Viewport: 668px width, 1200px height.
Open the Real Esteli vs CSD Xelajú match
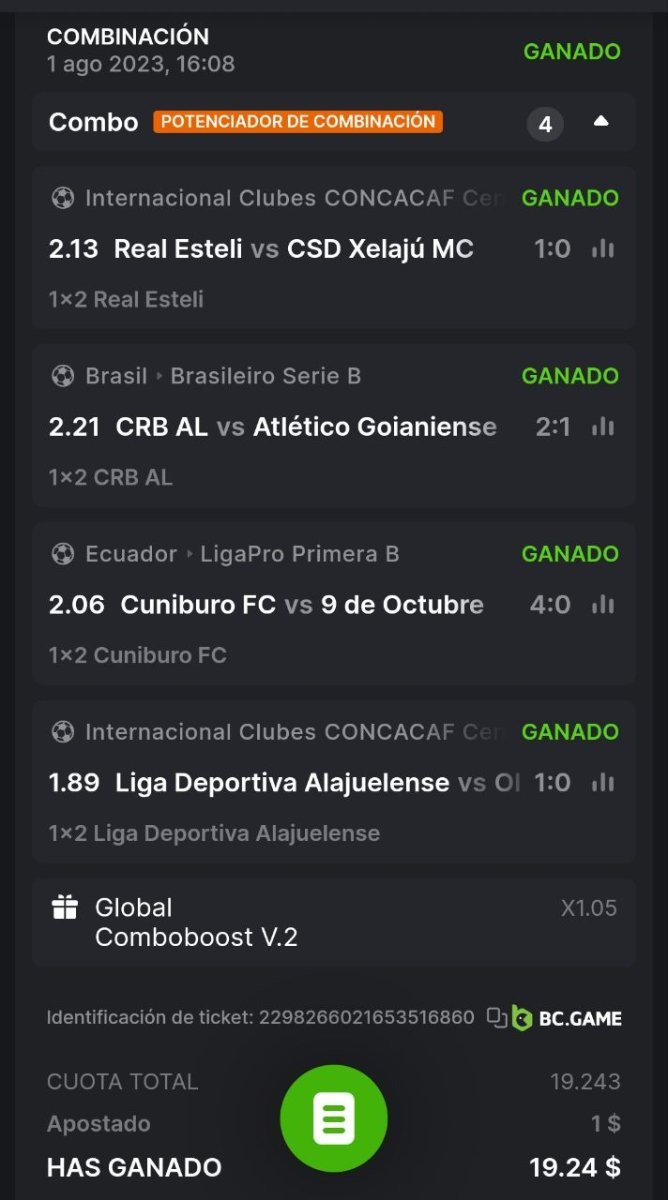(x=294, y=249)
